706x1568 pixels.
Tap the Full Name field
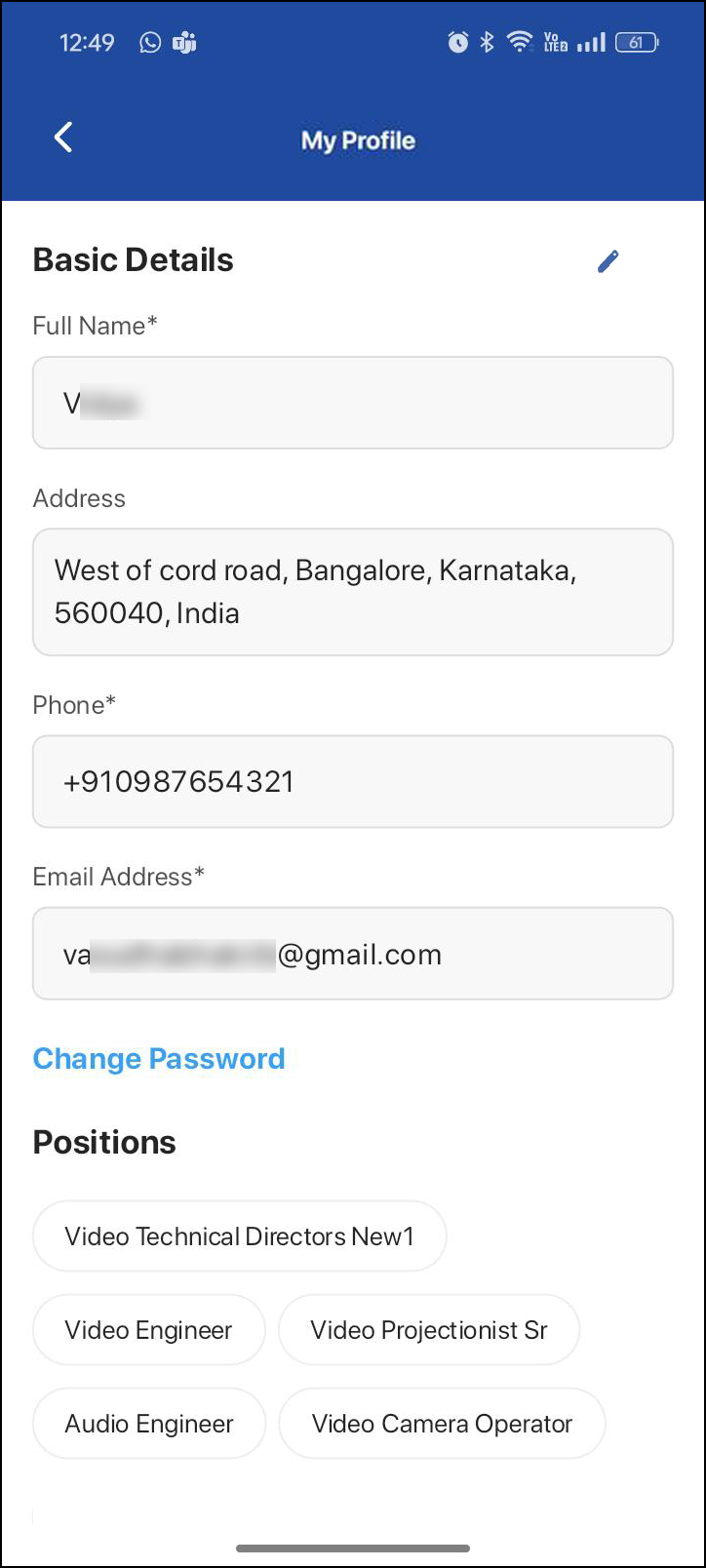pyautogui.click(x=352, y=403)
